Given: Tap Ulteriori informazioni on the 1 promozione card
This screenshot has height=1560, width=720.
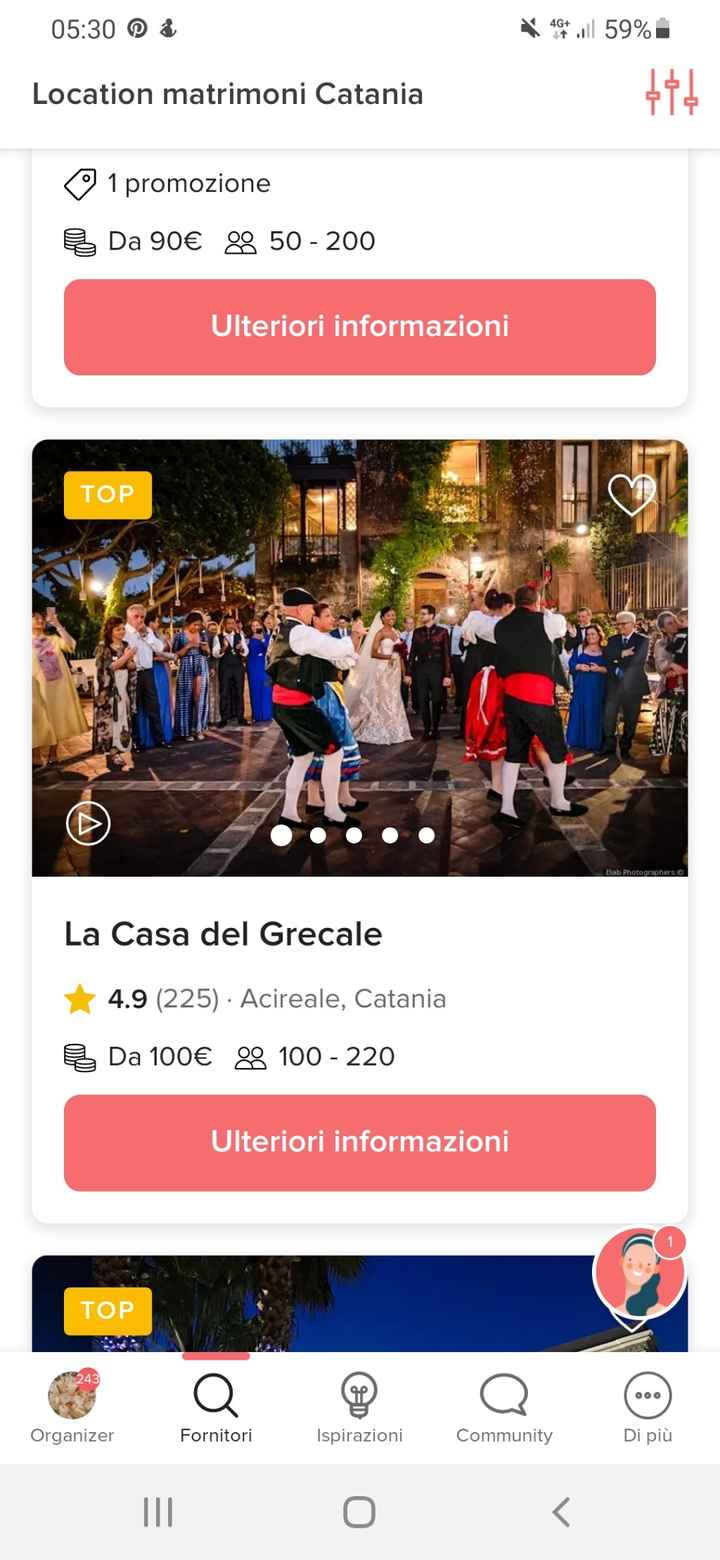Looking at the screenshot, I should click(360, 326).
